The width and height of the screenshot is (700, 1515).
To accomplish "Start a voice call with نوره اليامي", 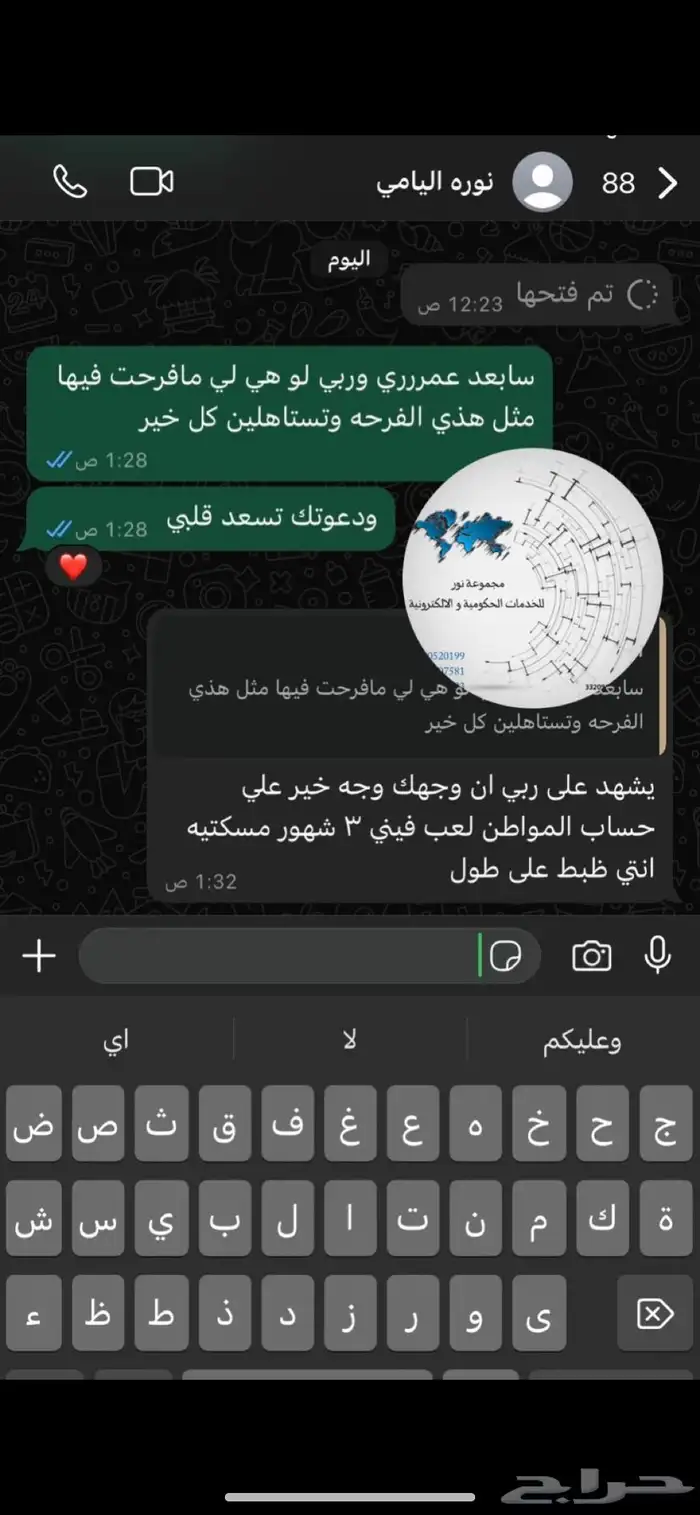I will pos(70,181).
